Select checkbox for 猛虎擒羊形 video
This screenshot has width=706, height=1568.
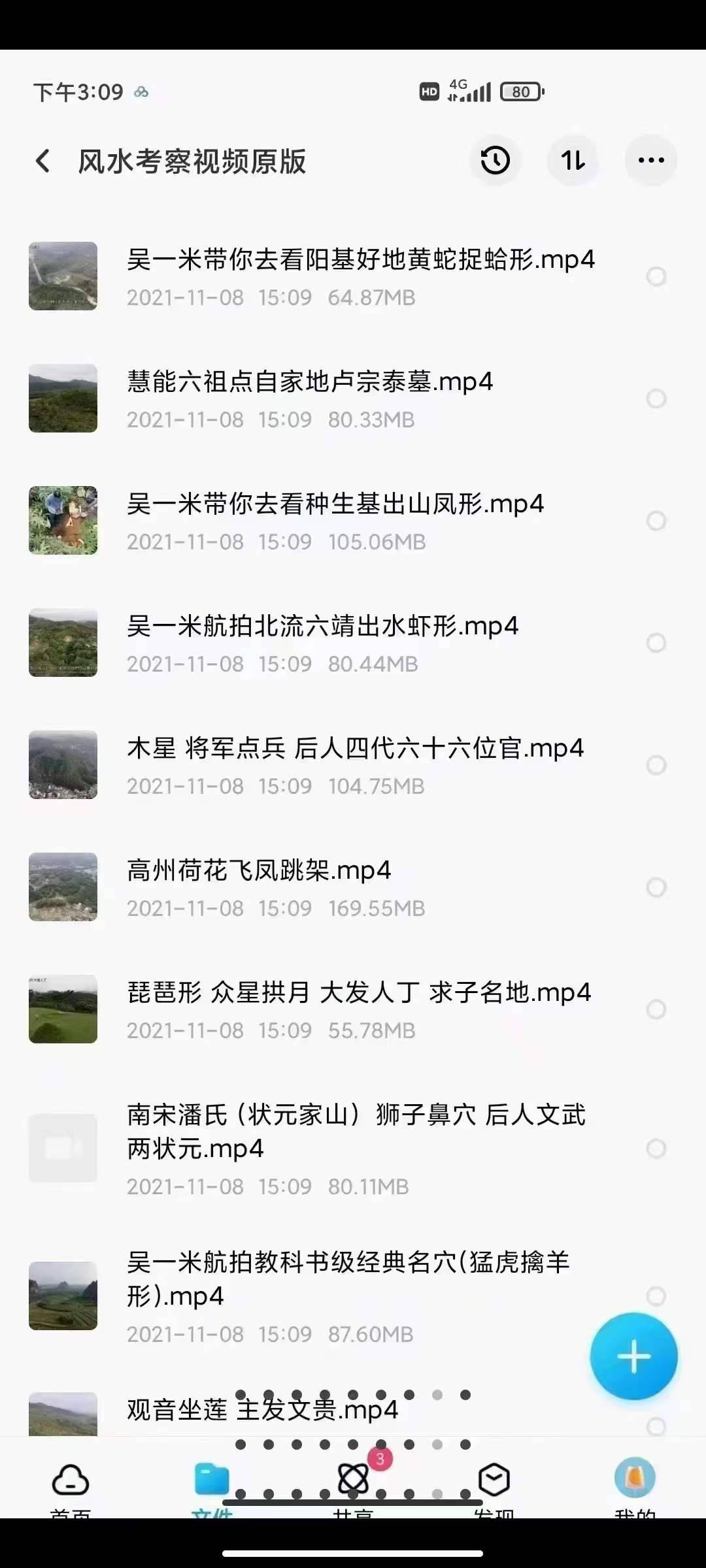(x=656, y=1296)
